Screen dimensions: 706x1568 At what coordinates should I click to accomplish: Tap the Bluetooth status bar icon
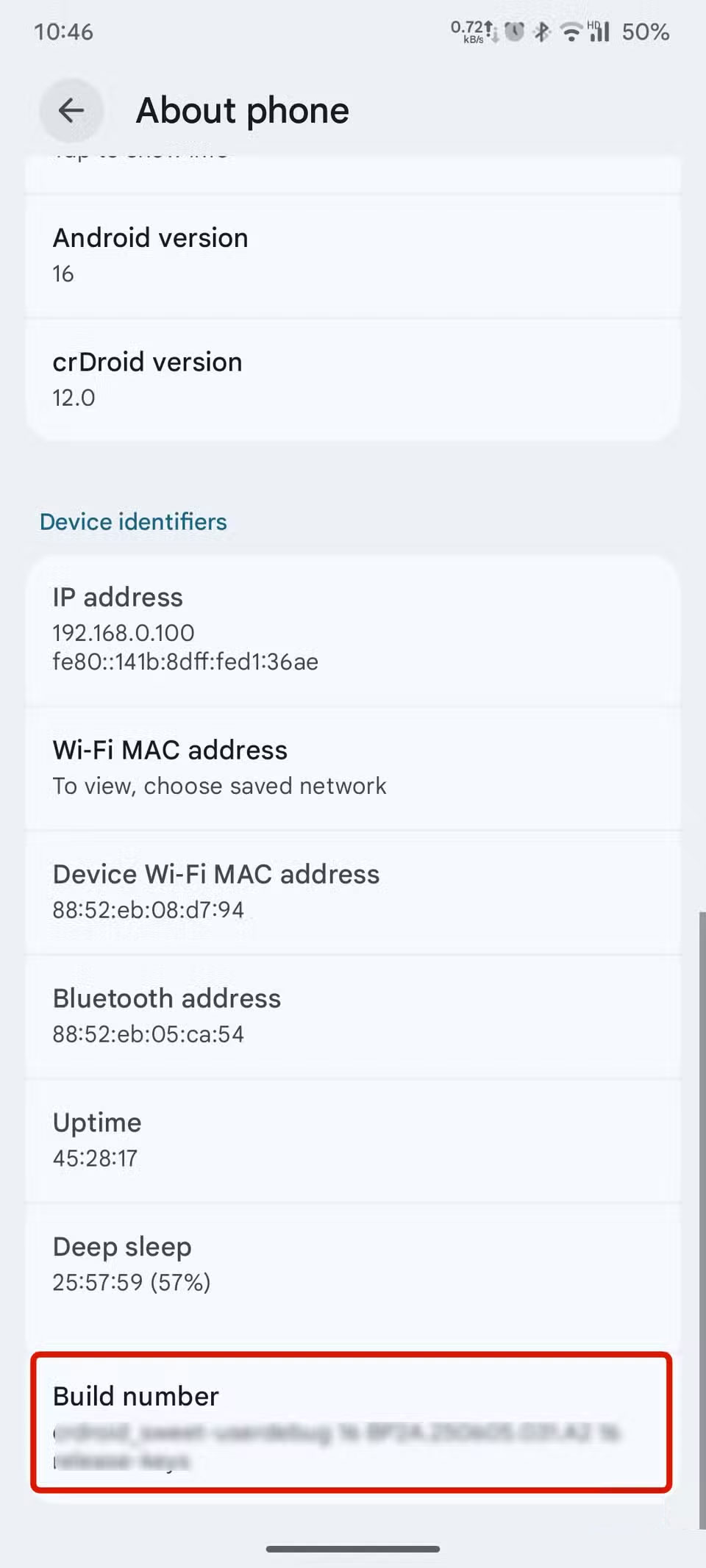click(x=541, y=32)
